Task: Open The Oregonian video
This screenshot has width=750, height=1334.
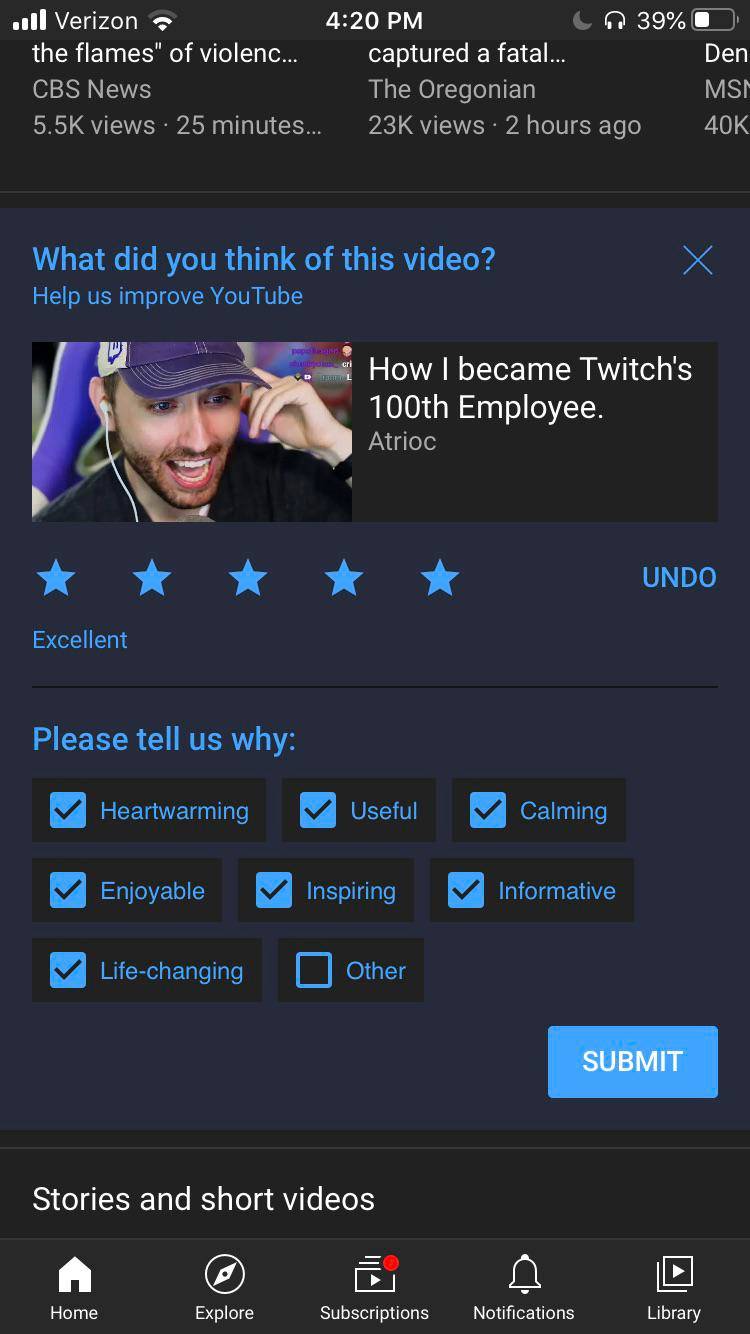Action: click(x=505, y=90)
